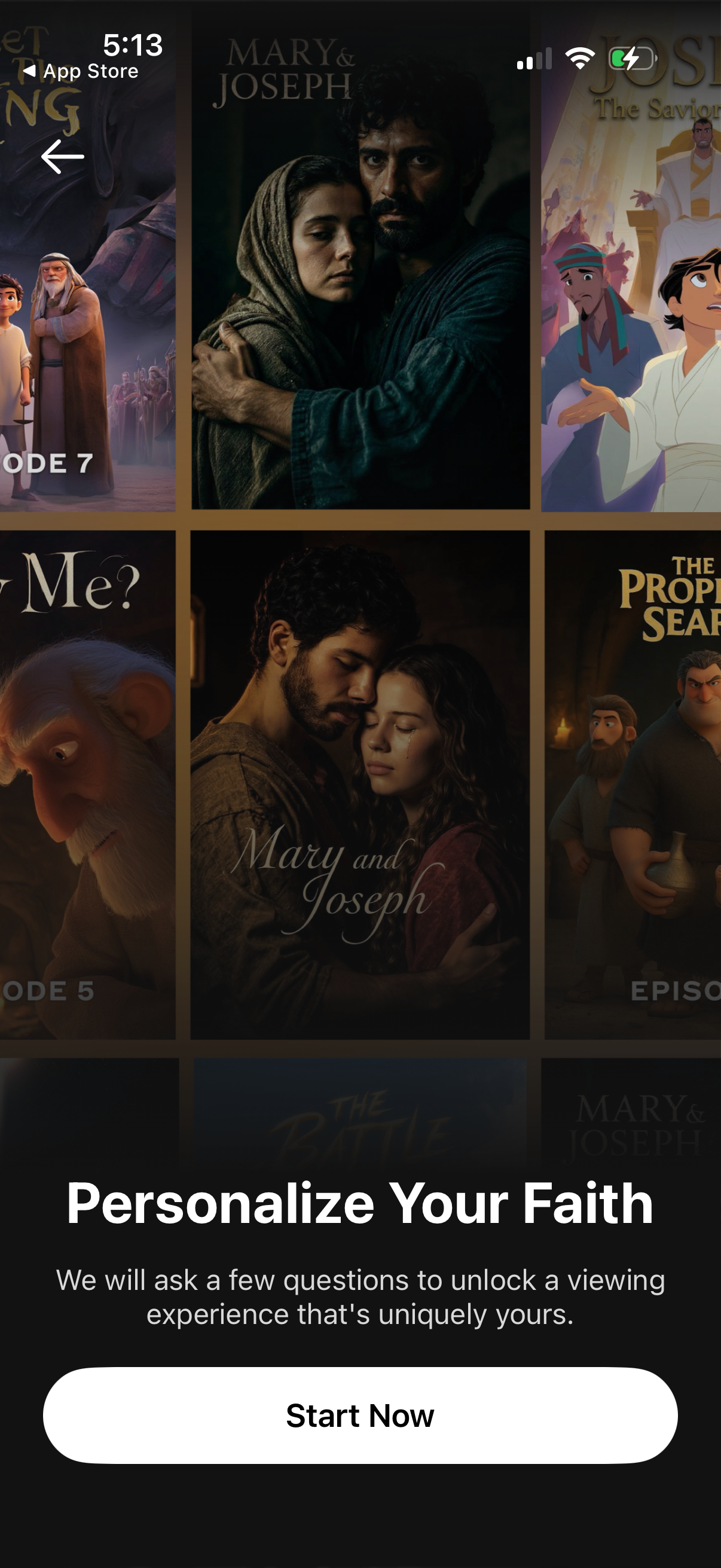Tap the back arrow icon
The image size is (721, 1568).
[x=62, y=157]
